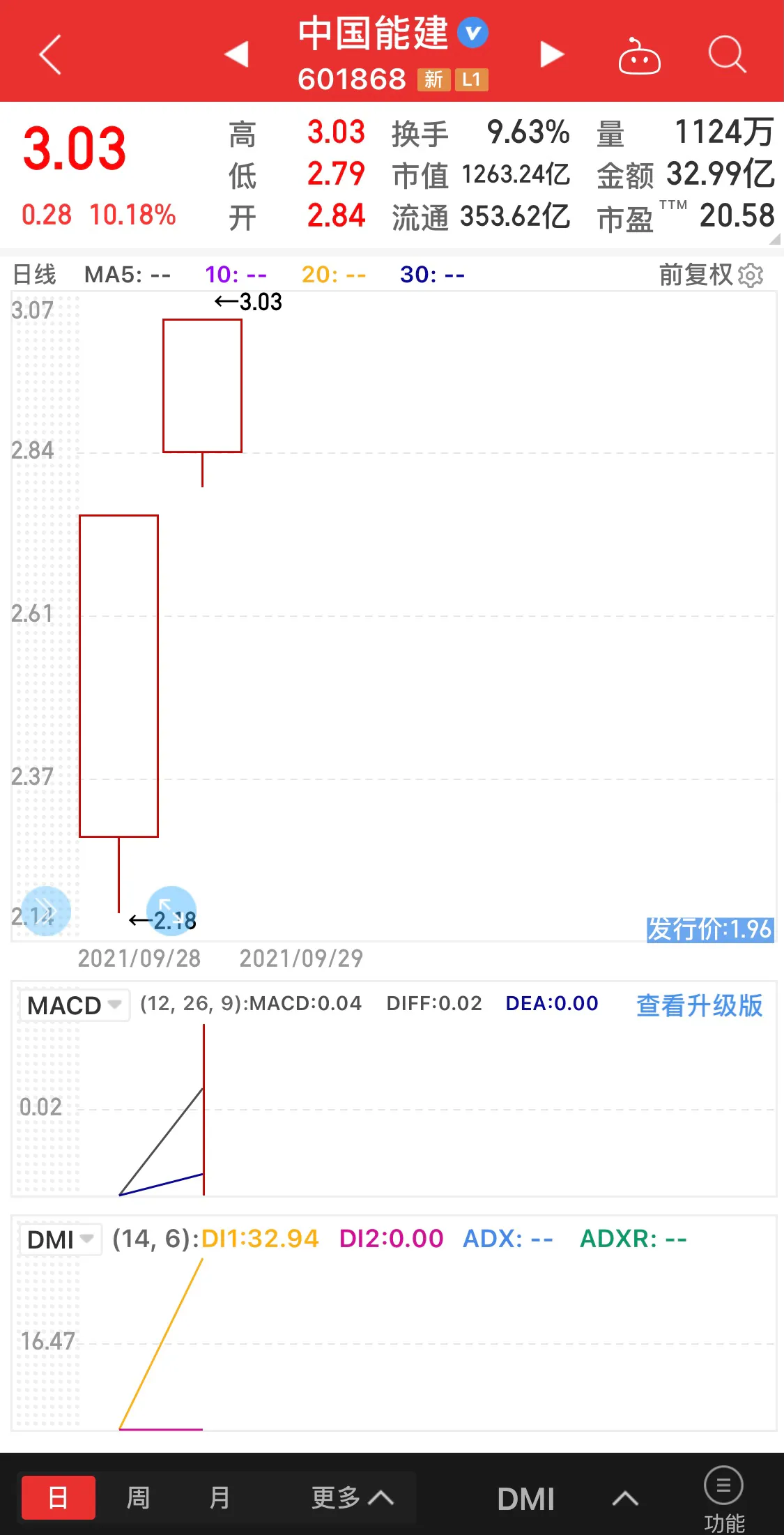This screenshot has height=1535, width=784.
Task: Open 前复权 chart settings gear
Action: tap(750, 275)
